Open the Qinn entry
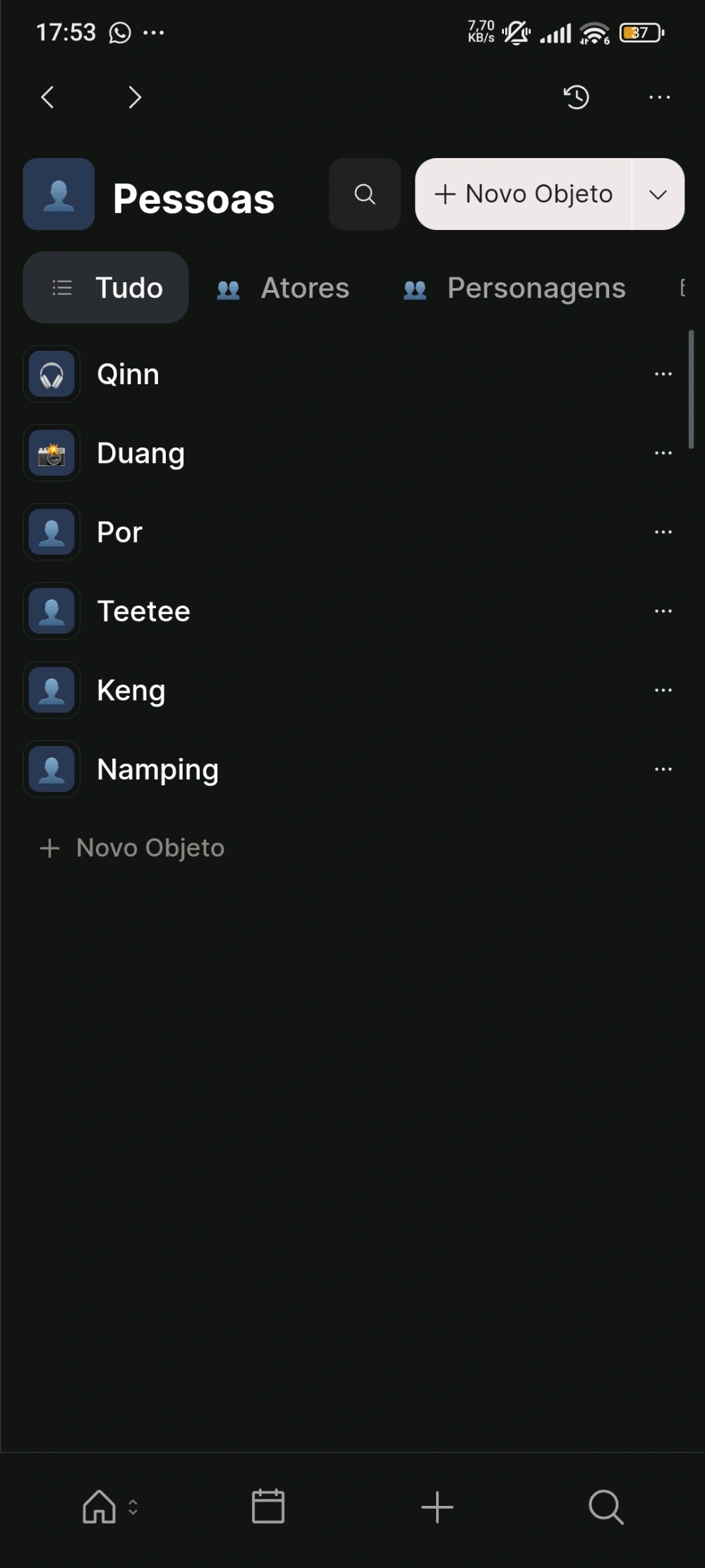 point(128,374)
